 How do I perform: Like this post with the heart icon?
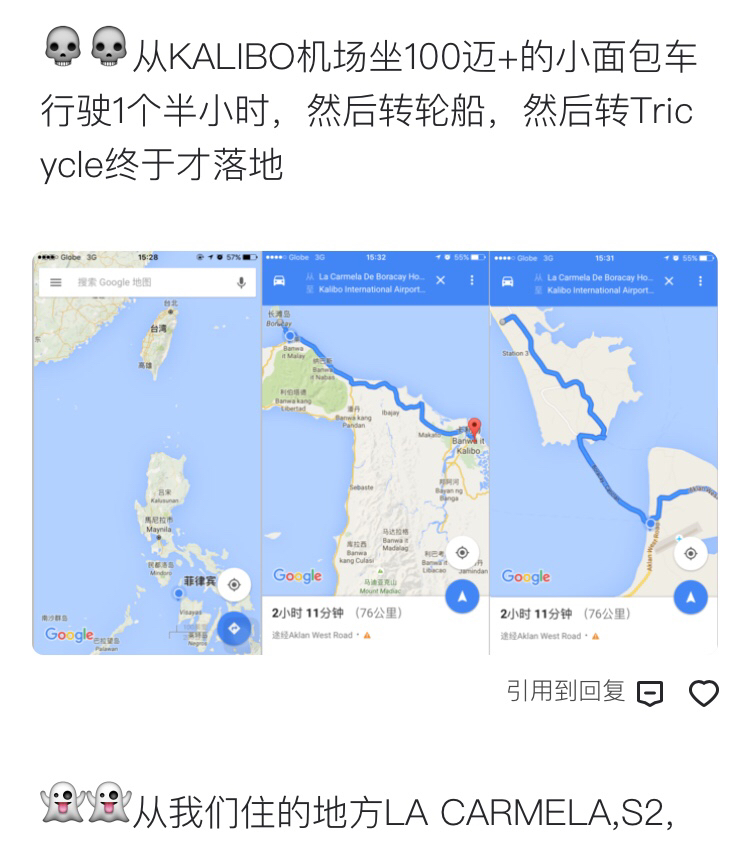click(x=704, y=693)
